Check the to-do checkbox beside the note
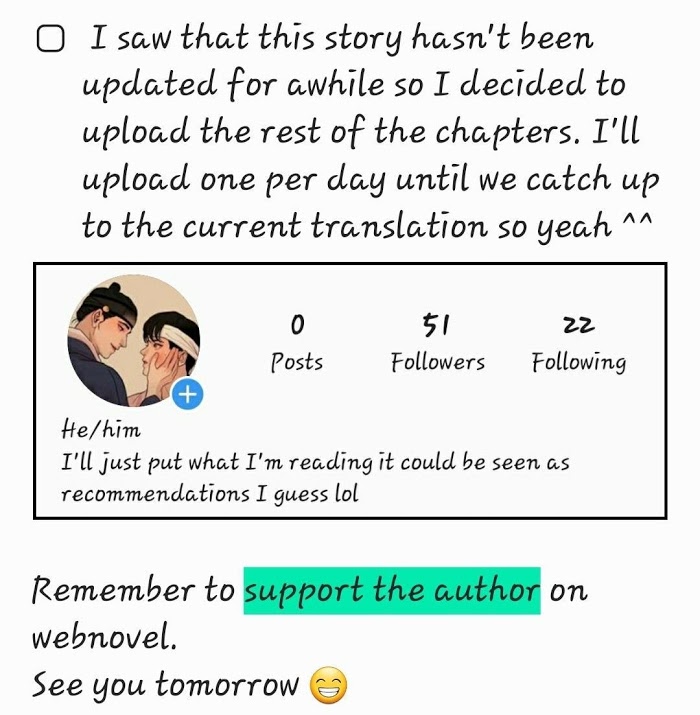 click(x=49, y=40)
